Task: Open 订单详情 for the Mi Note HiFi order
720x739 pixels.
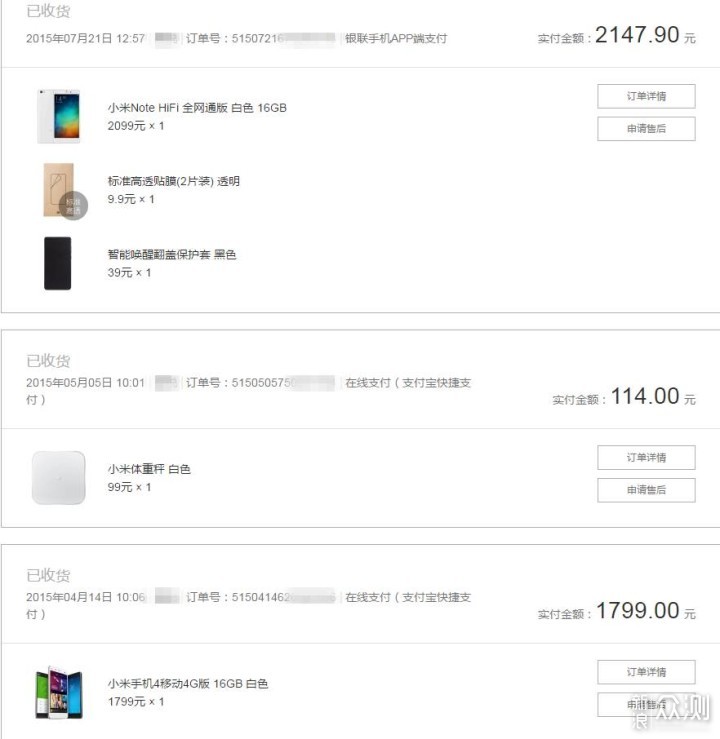Action: coord(645,96)
